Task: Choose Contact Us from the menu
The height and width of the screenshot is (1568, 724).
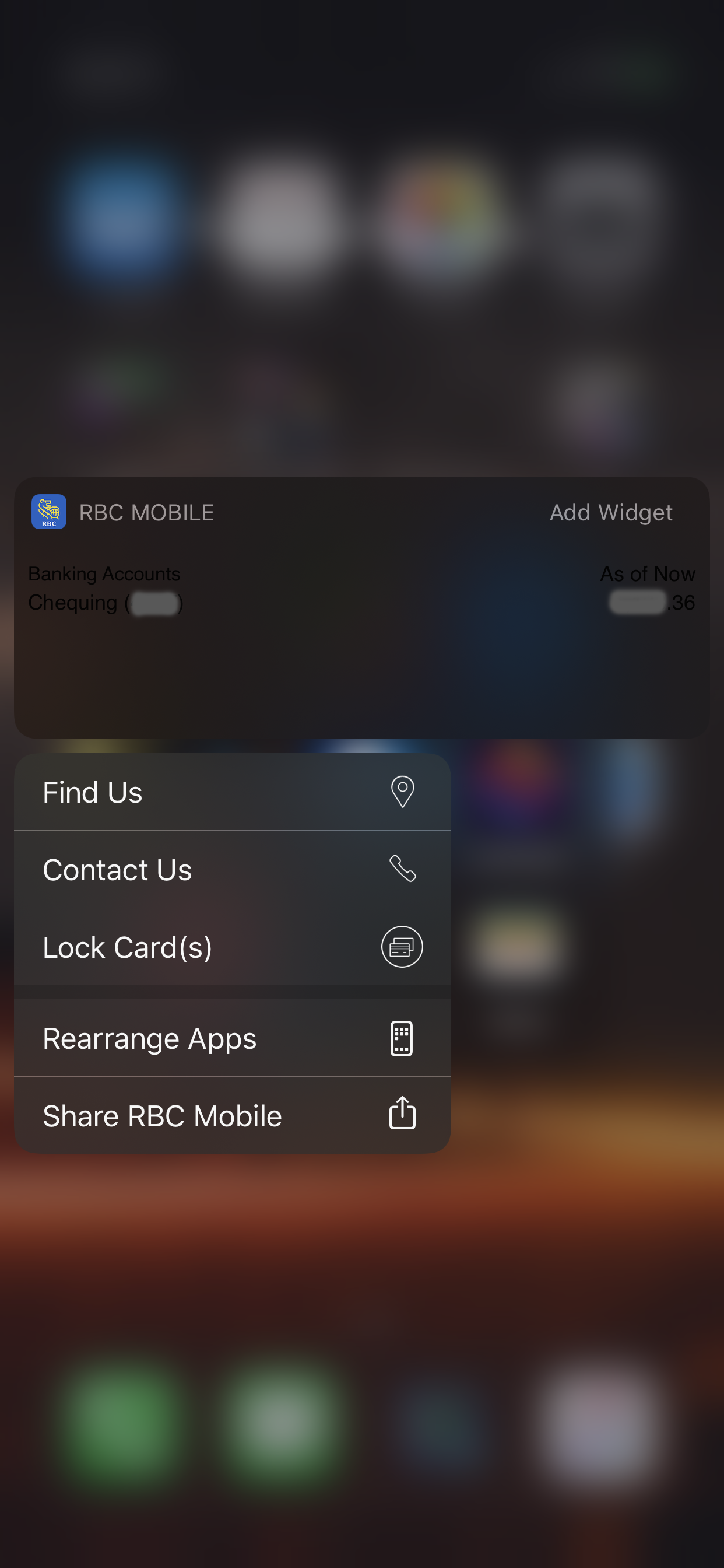Action: coord(232,869)
